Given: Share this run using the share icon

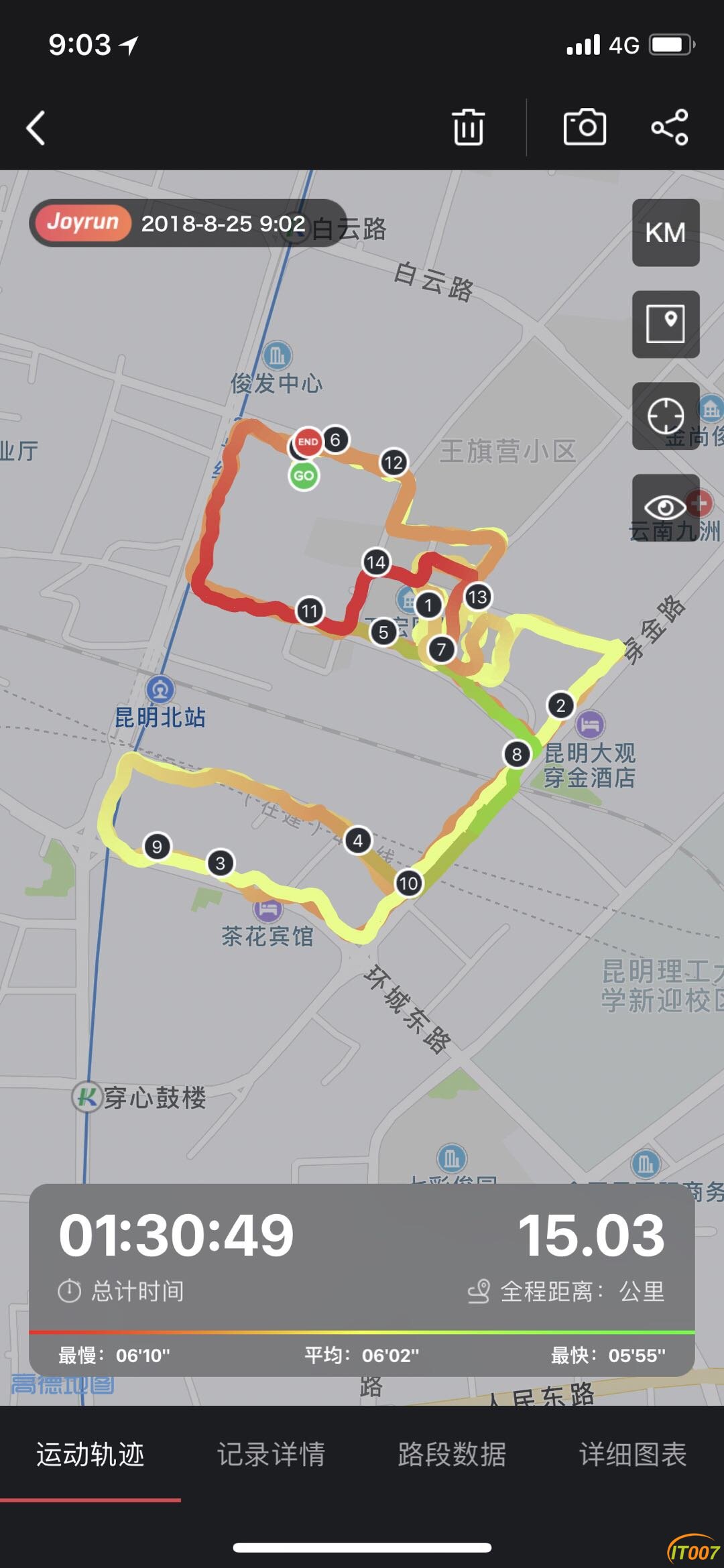Looking at the screenshot, I should (670, 127).
